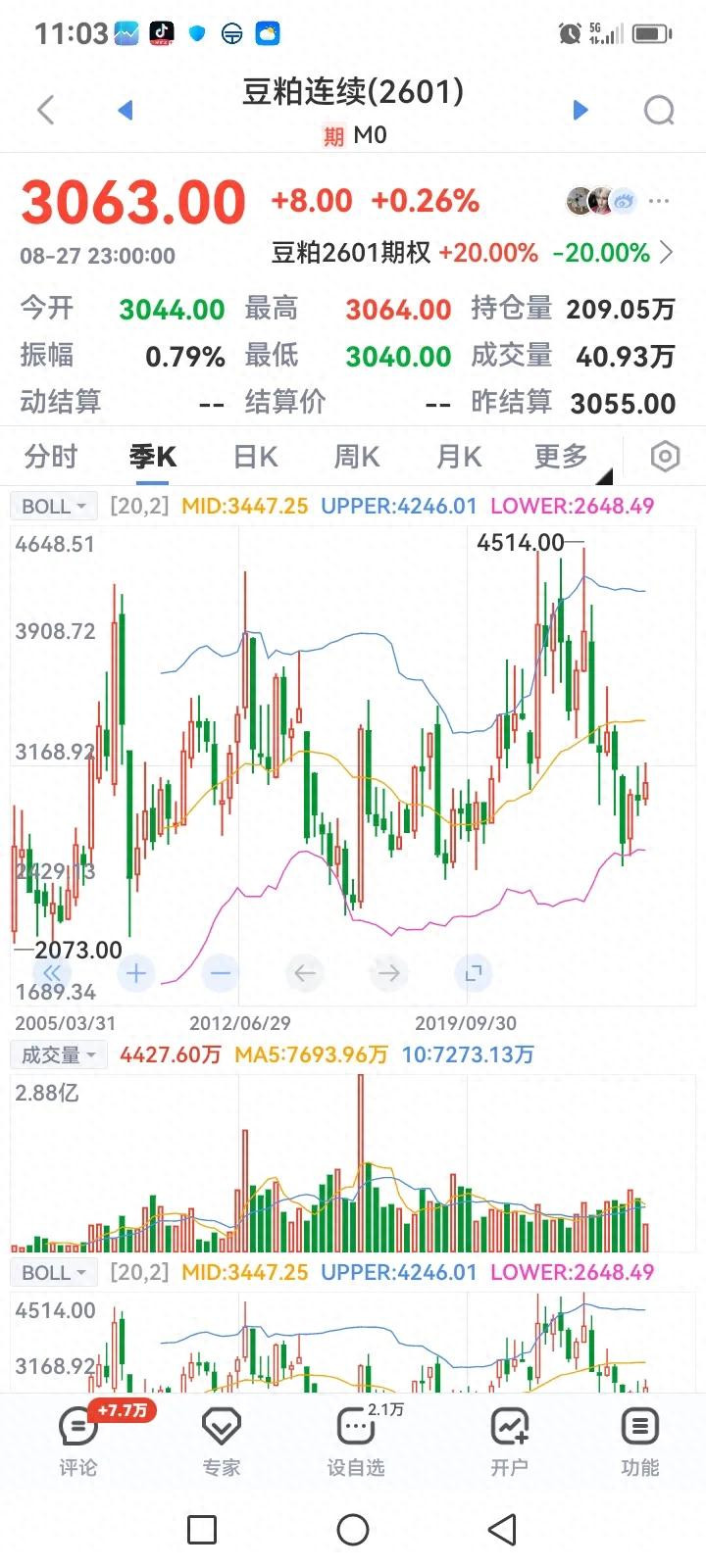Switch to the next contract with right triangle
706x1568 pixels.
point(580,110)
